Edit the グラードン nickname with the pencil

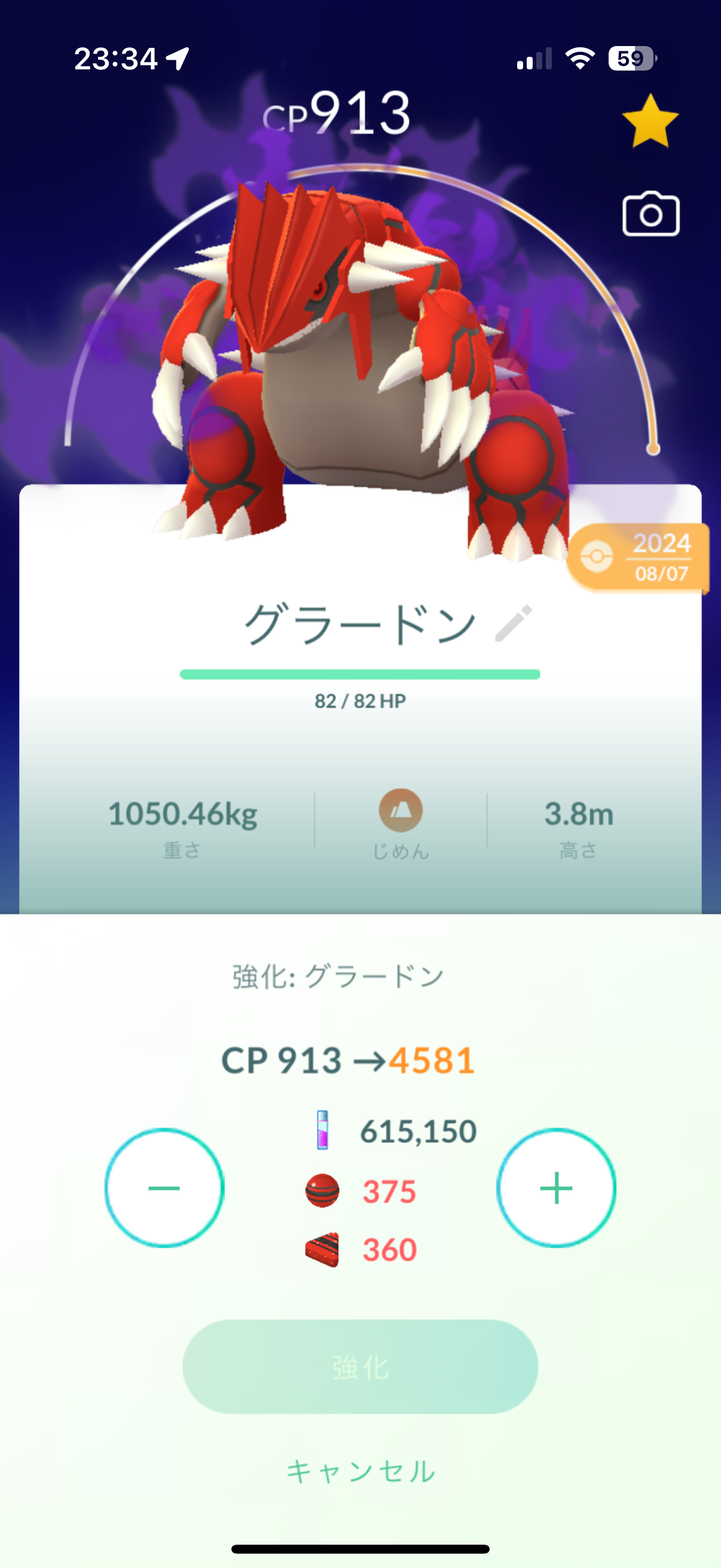pyautogui.click(x=514, y=623)
